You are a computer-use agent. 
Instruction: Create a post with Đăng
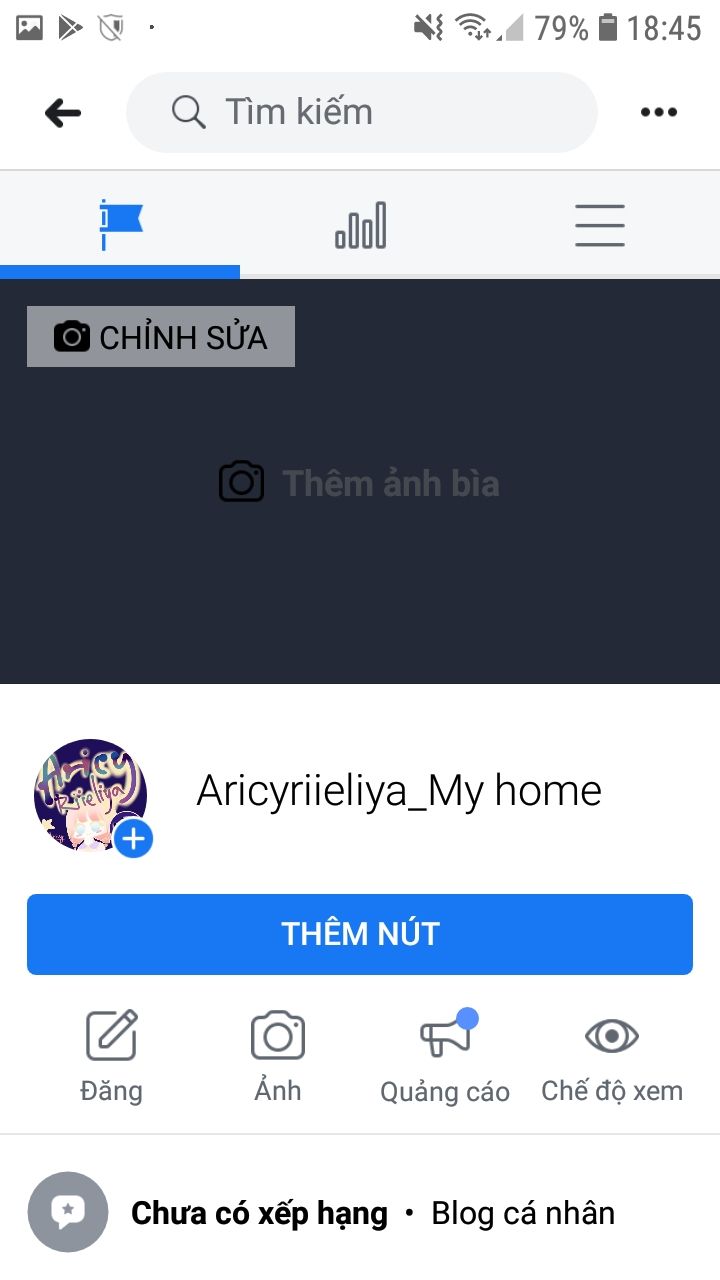pyautogui.click(x=111, y=1056)
